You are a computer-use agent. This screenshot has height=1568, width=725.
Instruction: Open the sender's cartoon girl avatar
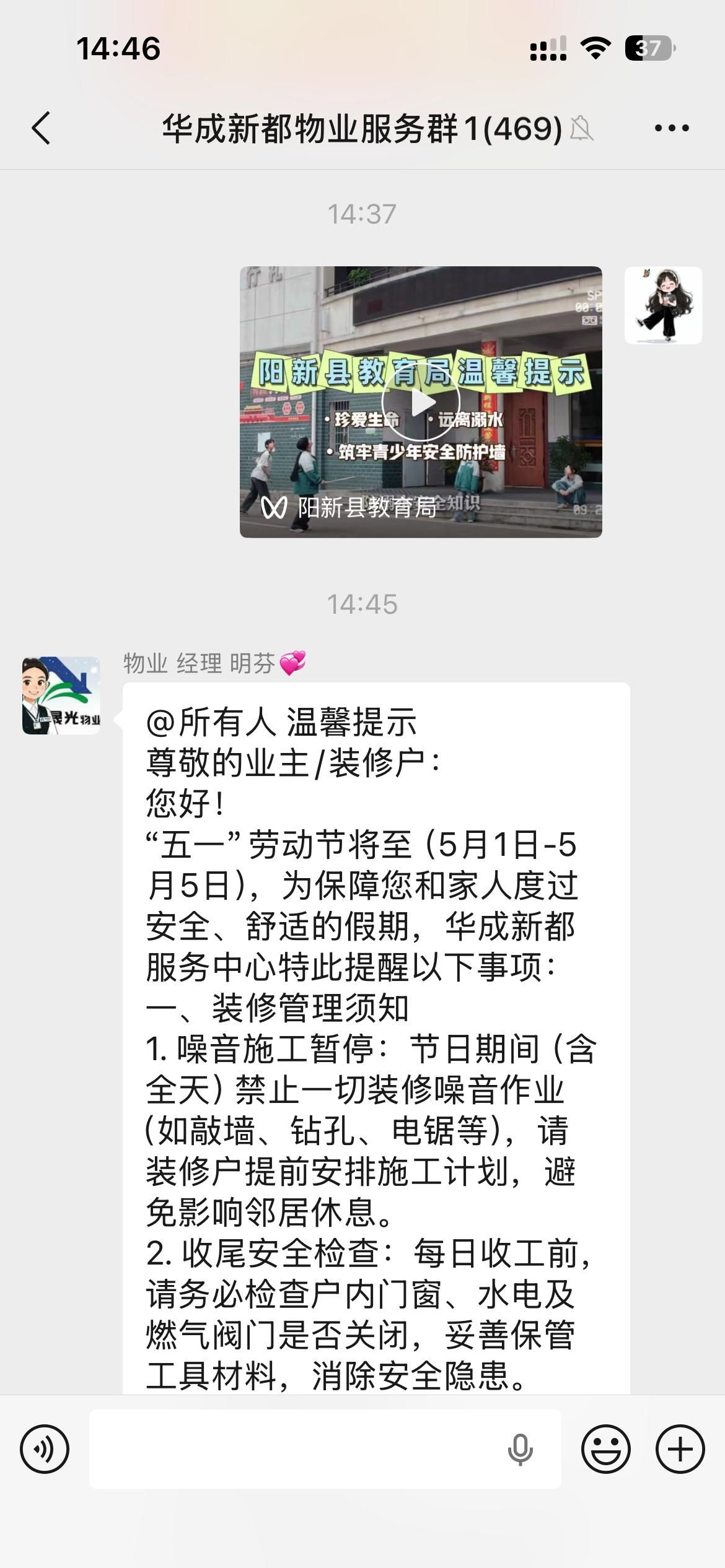coord(663,305)
